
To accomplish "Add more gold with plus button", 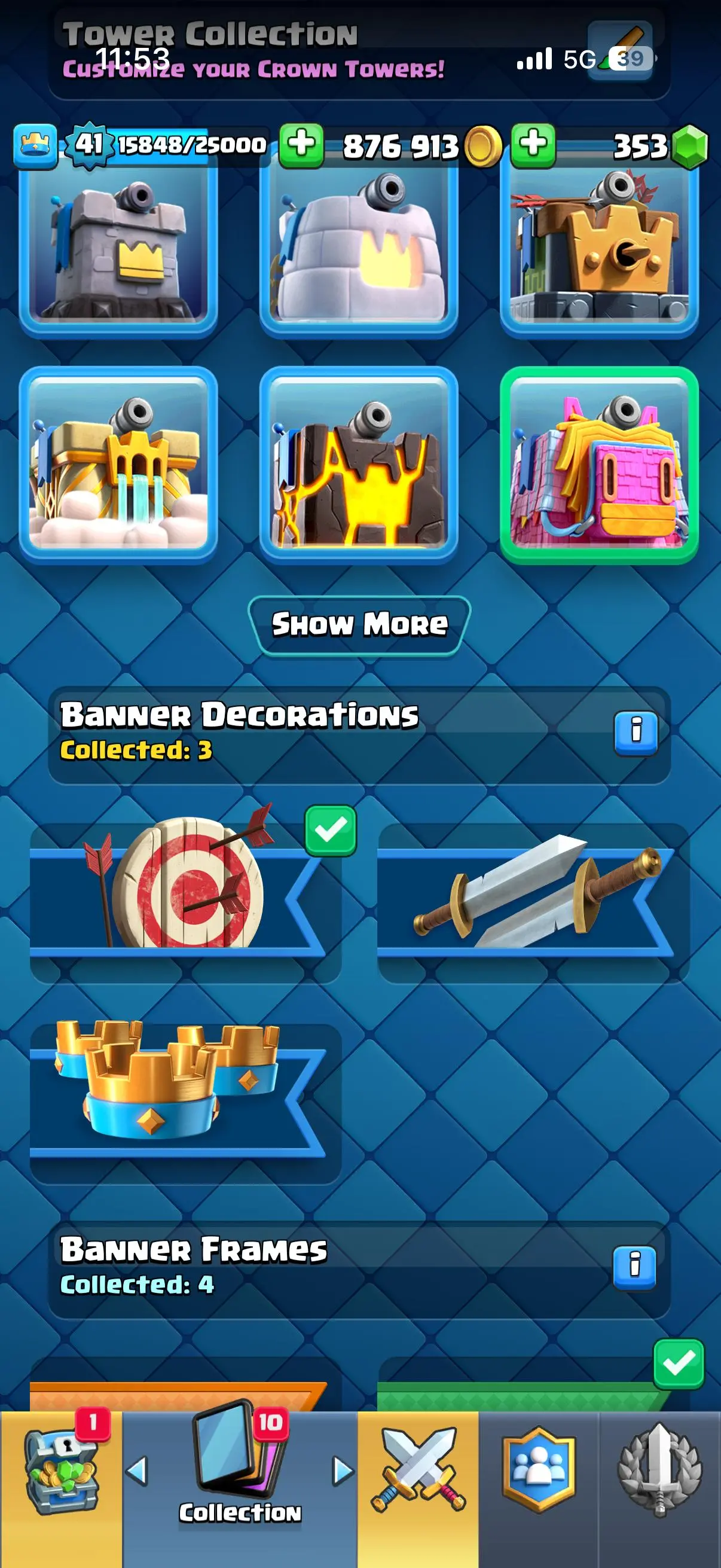I will [301, 146].
